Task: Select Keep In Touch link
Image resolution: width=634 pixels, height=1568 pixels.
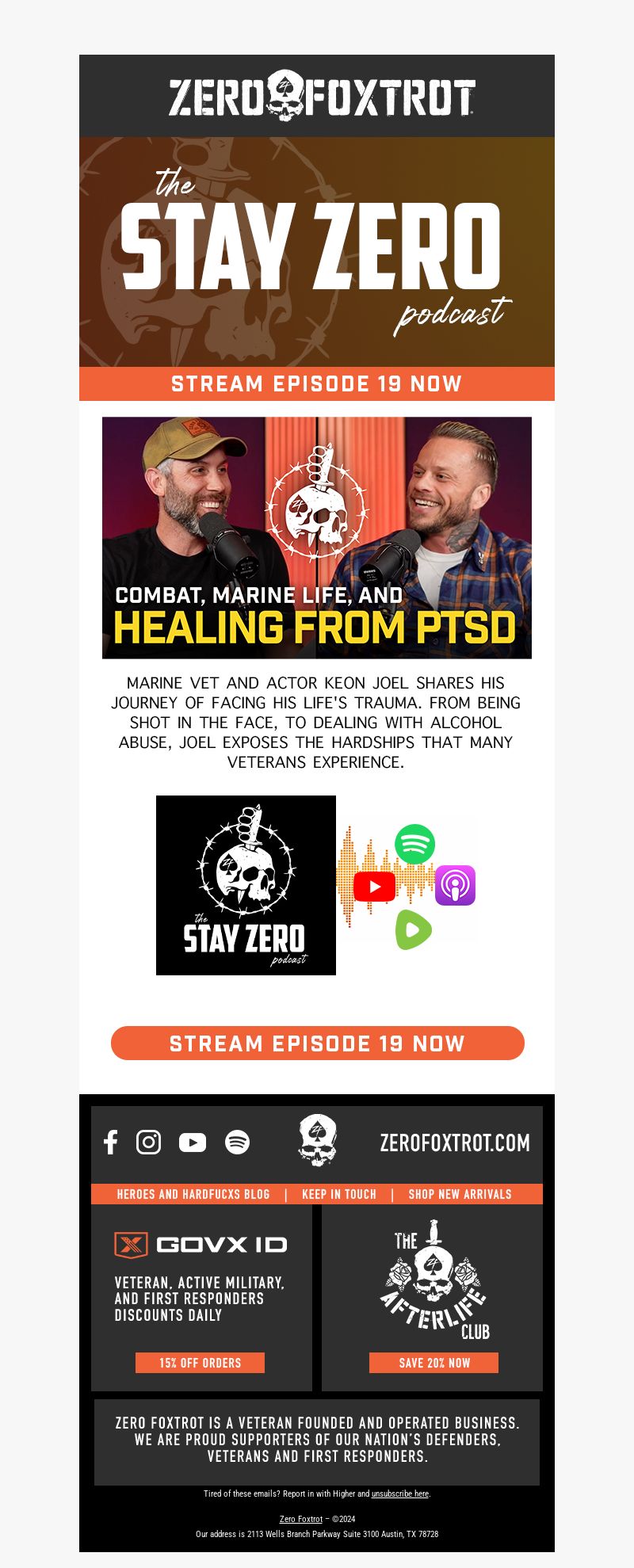Action: [339, 1194]
